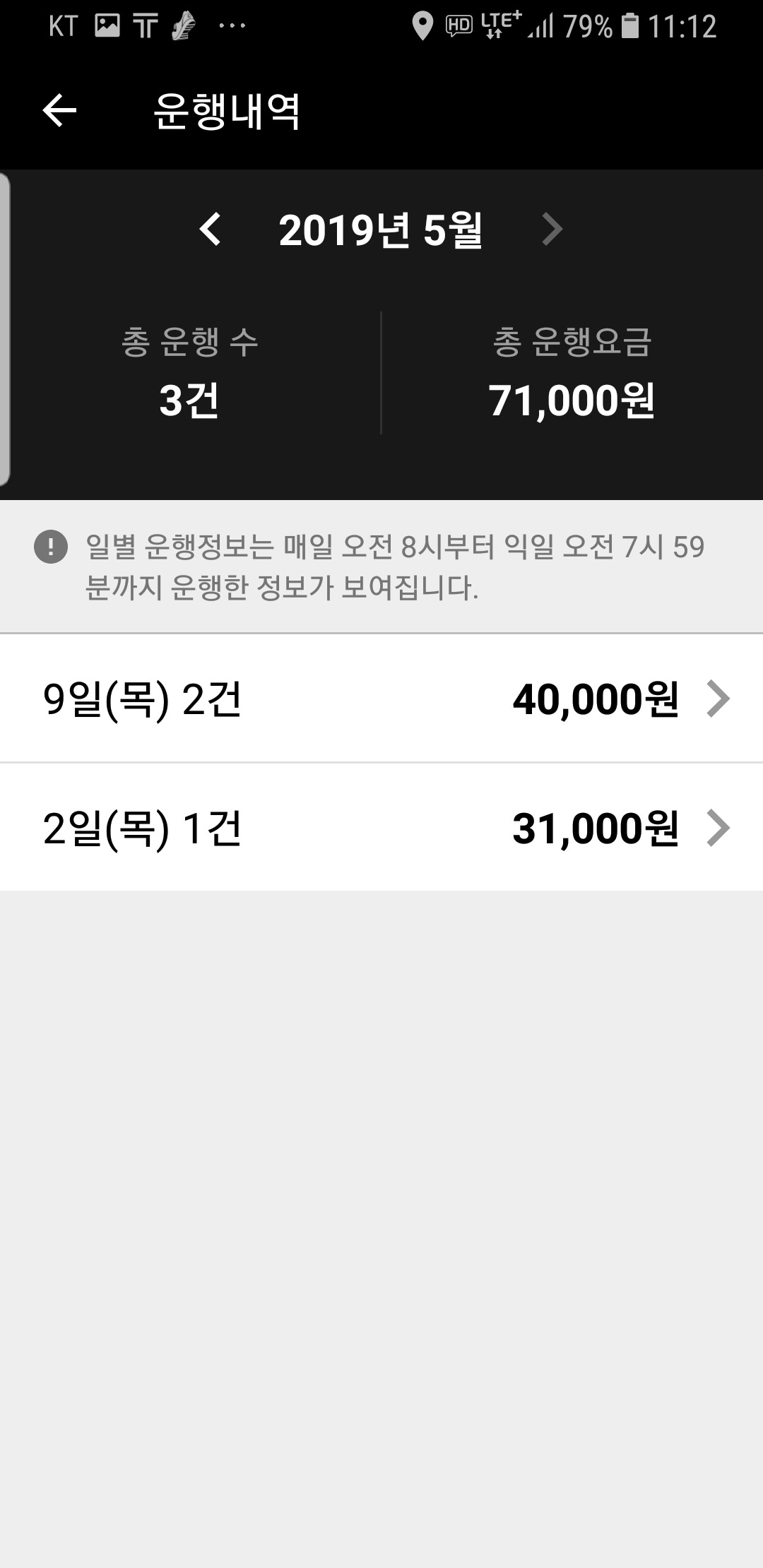The width and height of the screenshot is (763, 1568).
Task: Tap the shoe-shaped notification icon
Action: (x=182, y=27)
